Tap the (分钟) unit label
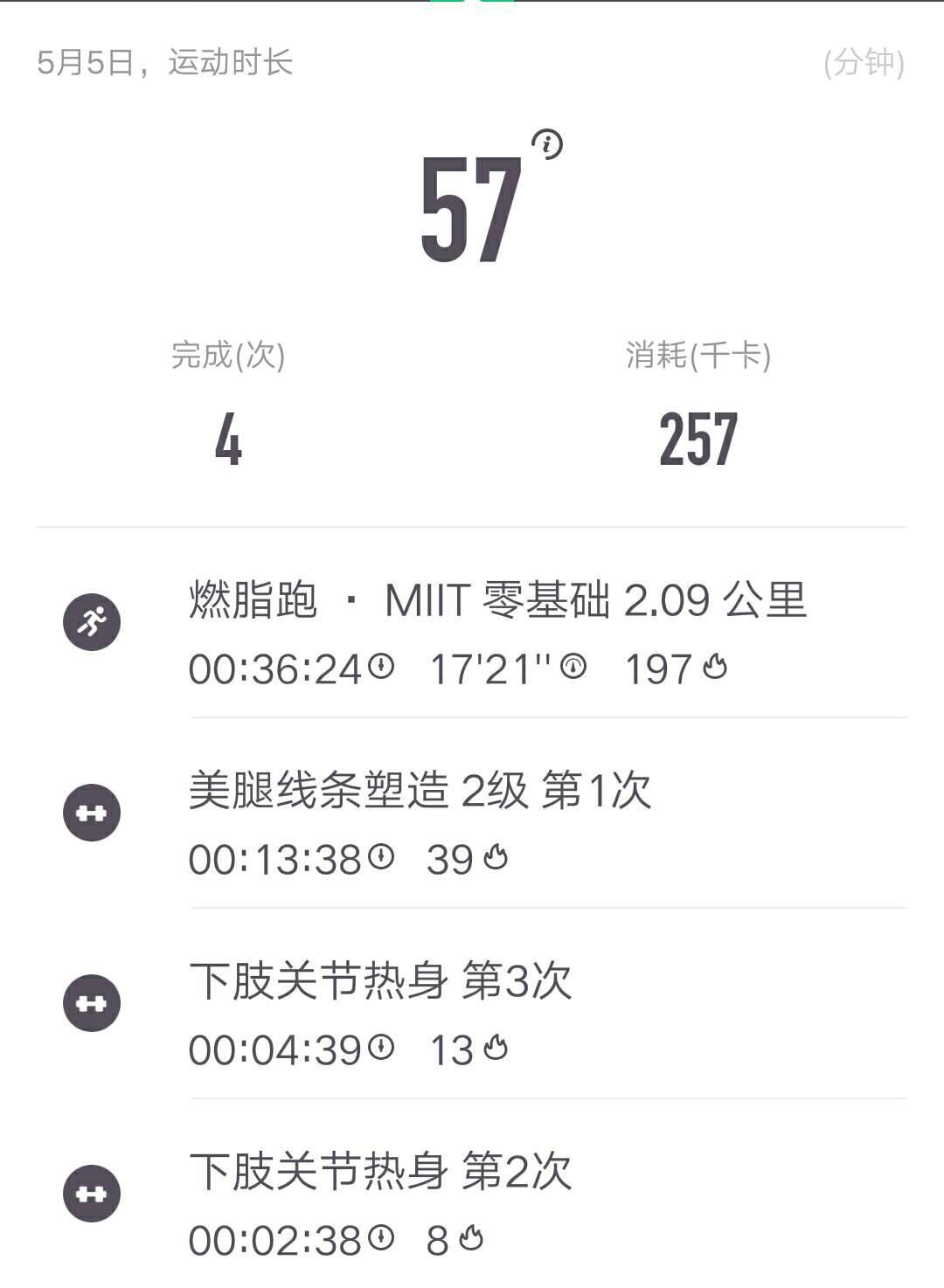The height and width of the screenshot is (1288, 944). (x=861, y=61)
